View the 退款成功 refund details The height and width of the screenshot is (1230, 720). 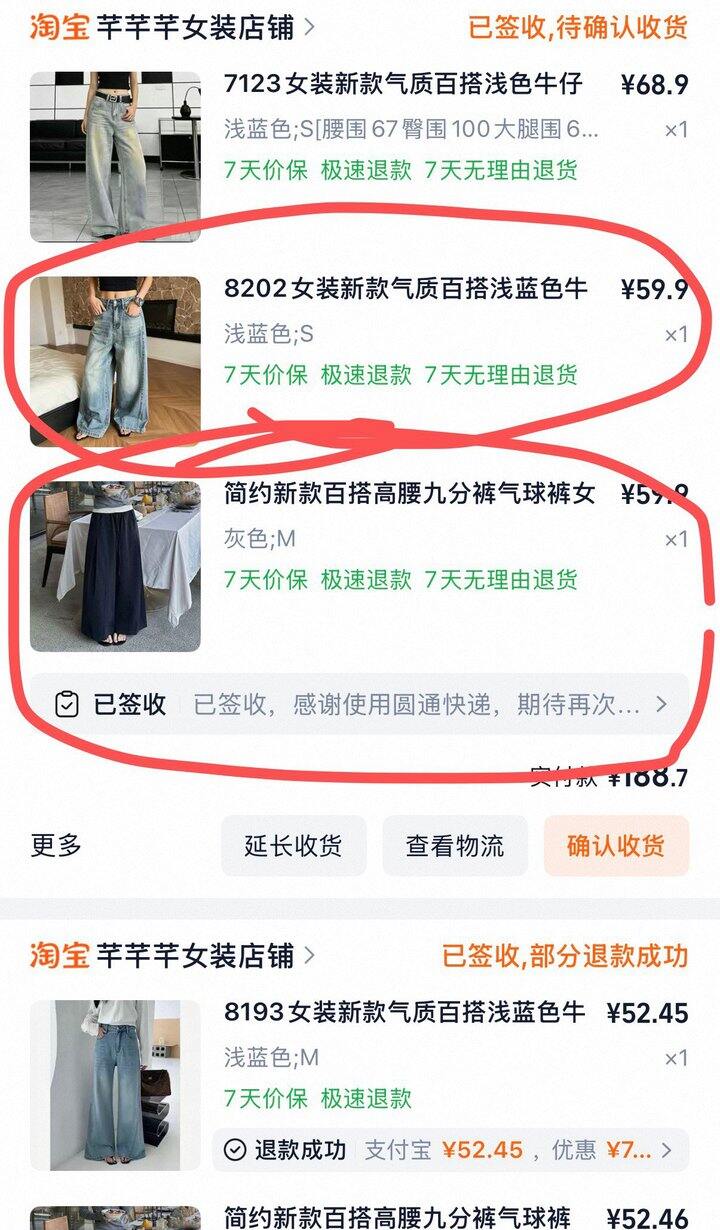(x=451, y=1150)
